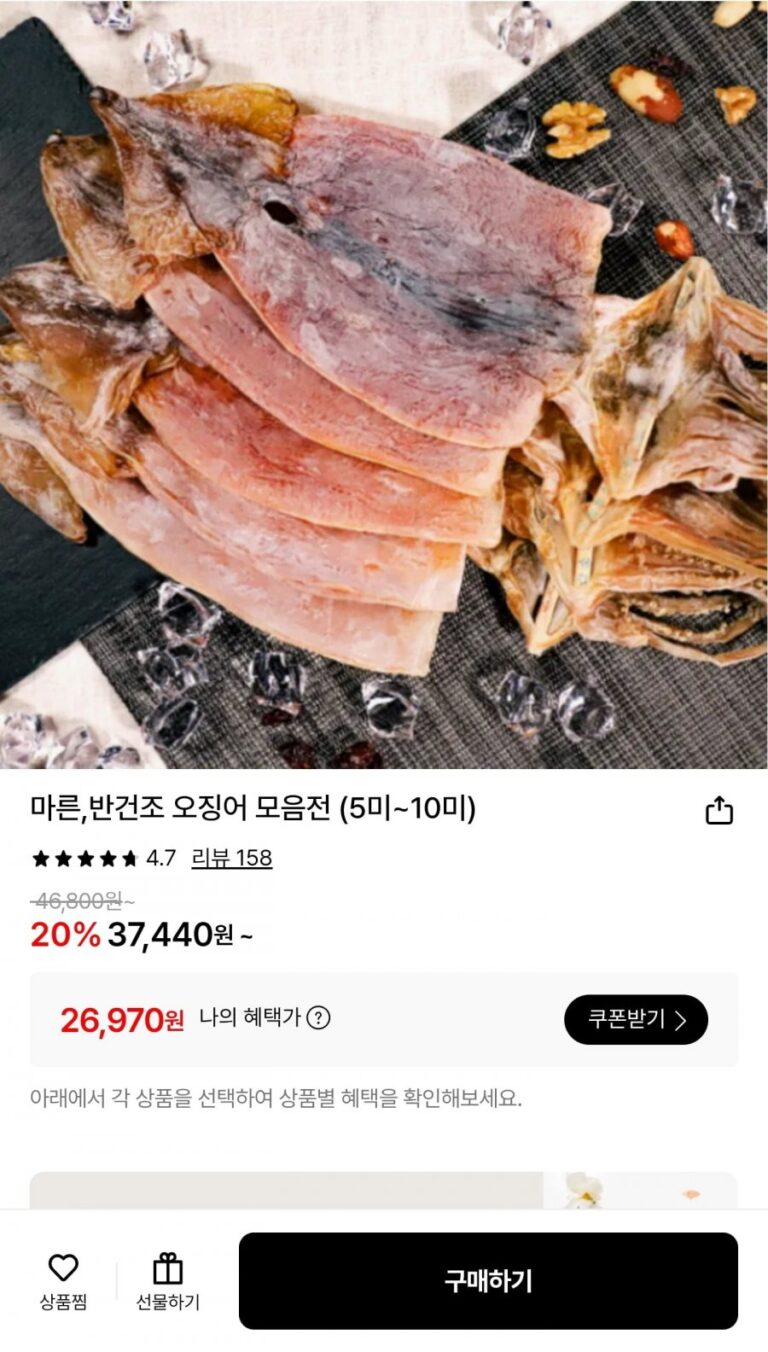Send as a gift with 선물하기
The height and width of the screenshot is (1352, 768).
[x=168, y=1280]
